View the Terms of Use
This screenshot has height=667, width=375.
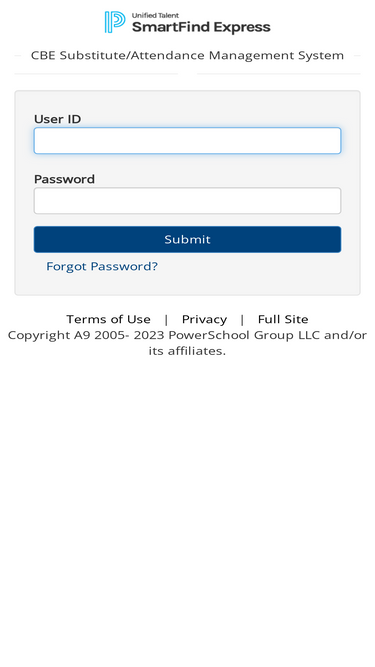click(x=108, y=319)
